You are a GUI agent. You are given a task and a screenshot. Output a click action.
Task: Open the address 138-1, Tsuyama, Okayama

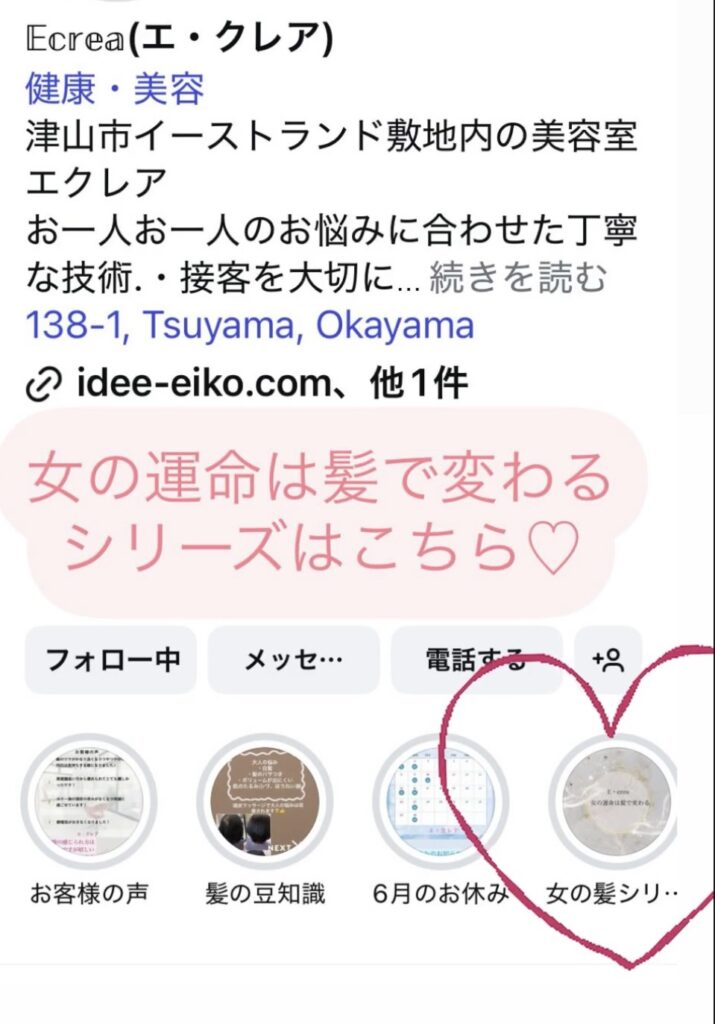click(249, 326)
